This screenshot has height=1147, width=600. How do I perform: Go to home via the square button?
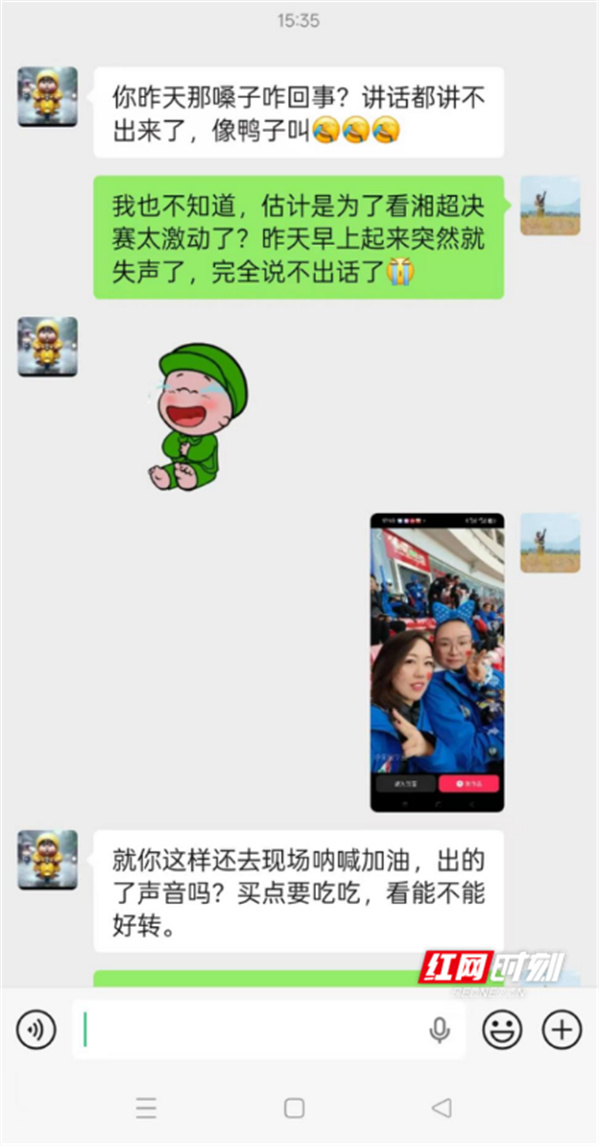point(294,1108)
